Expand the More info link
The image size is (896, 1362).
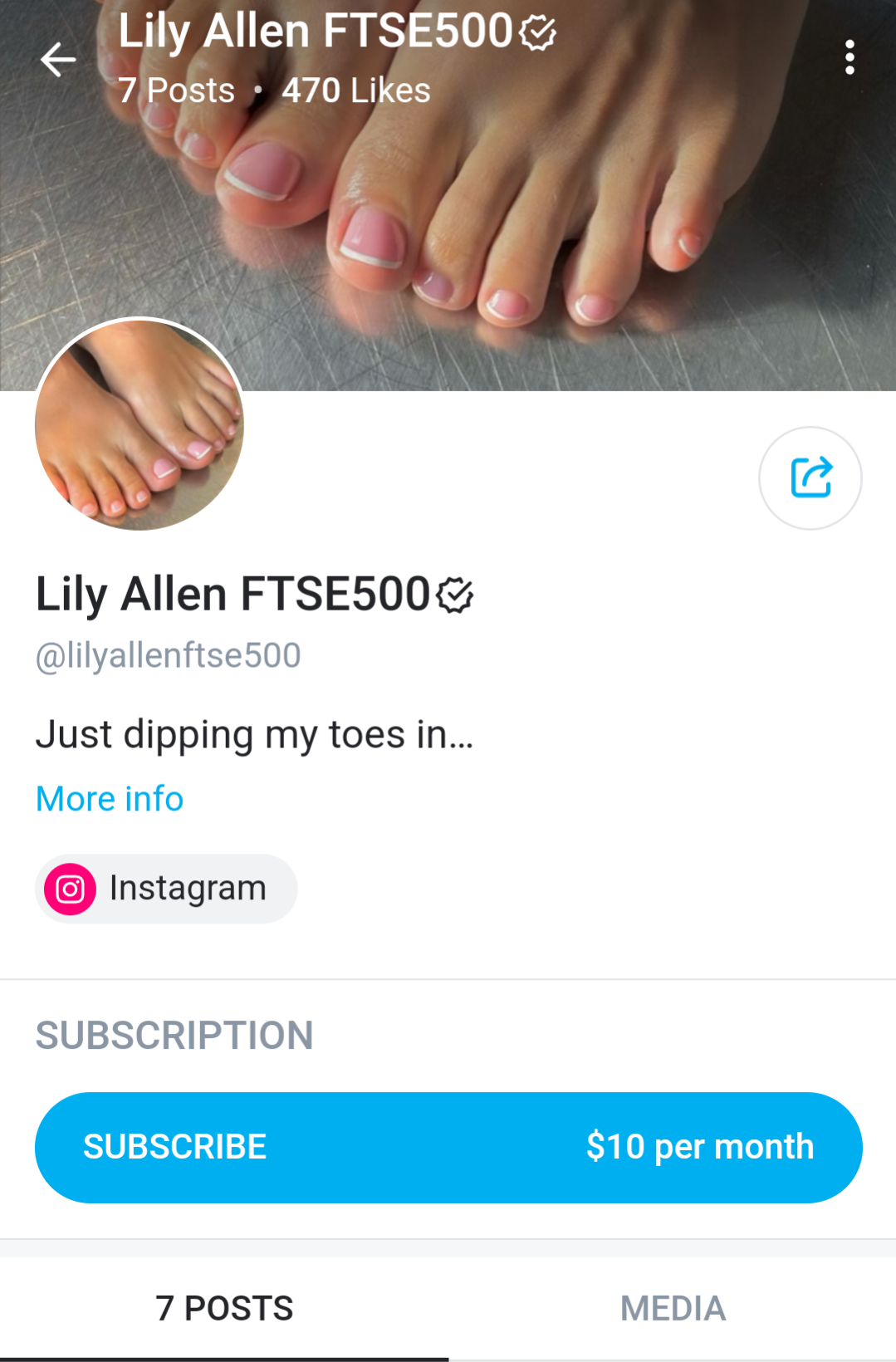click(x=110, y=799)
